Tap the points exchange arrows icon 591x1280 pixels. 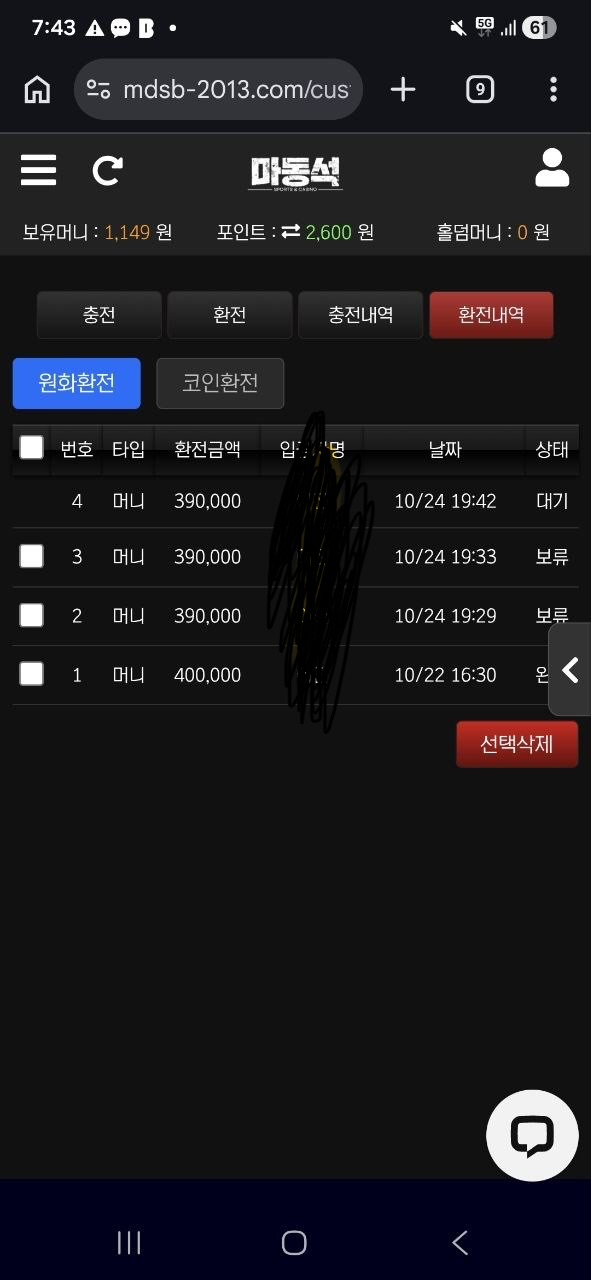point(290,232)
